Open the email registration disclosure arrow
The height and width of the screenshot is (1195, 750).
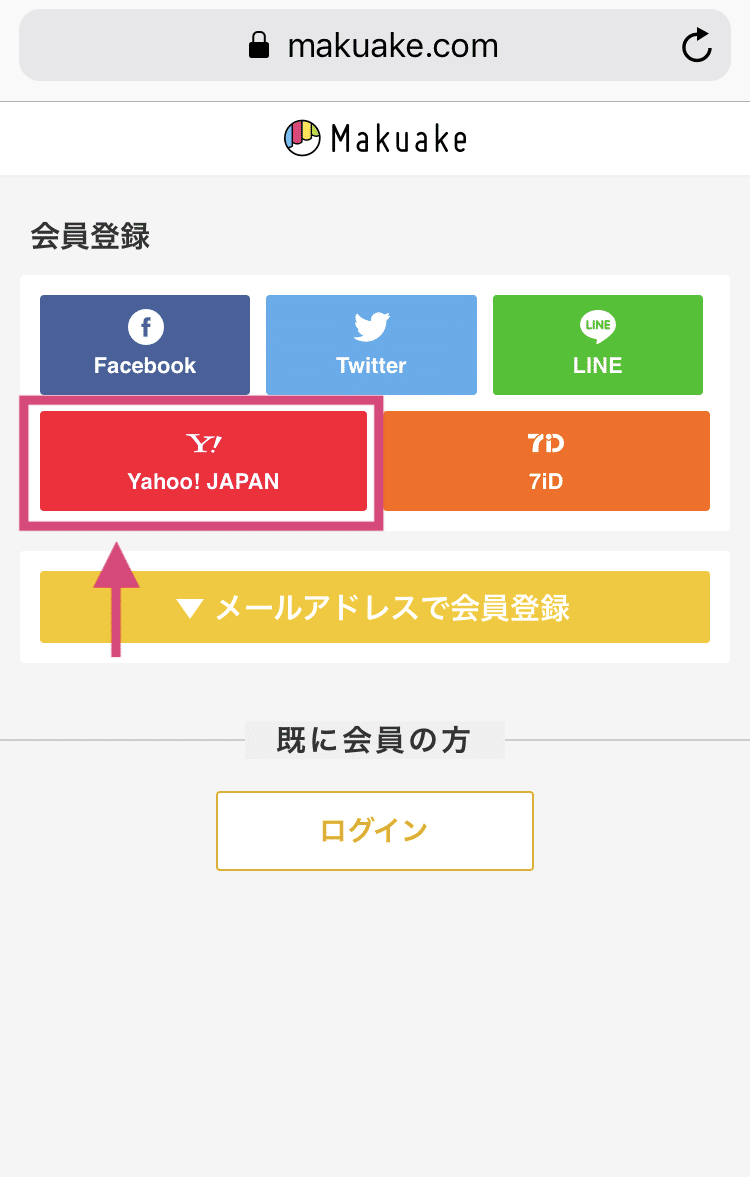190,606
